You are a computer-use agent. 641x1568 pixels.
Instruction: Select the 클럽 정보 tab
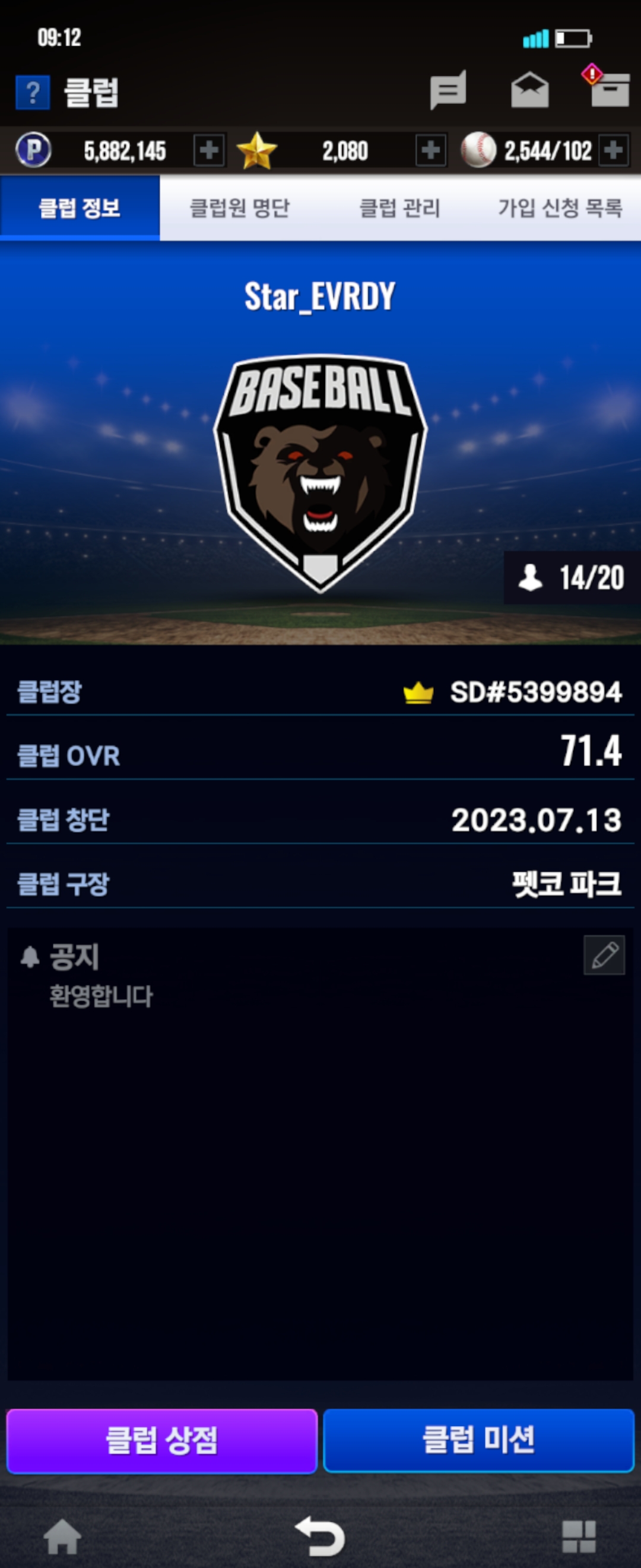80,208
